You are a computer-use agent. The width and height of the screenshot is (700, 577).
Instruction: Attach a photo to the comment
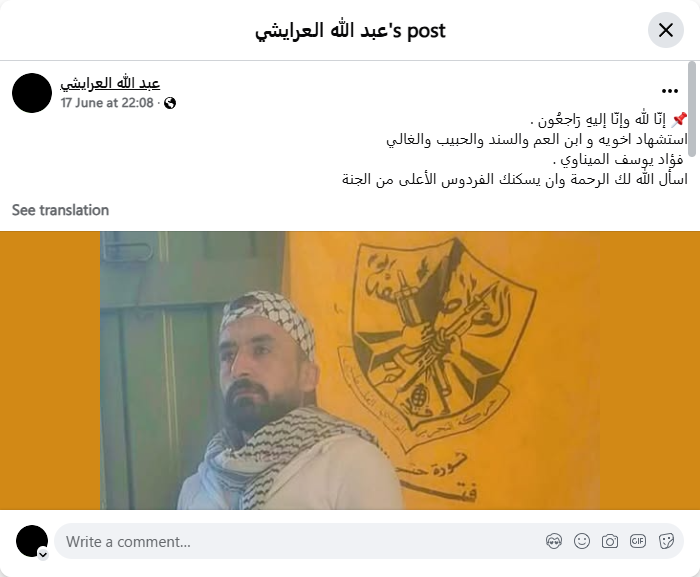coord(610,542)
